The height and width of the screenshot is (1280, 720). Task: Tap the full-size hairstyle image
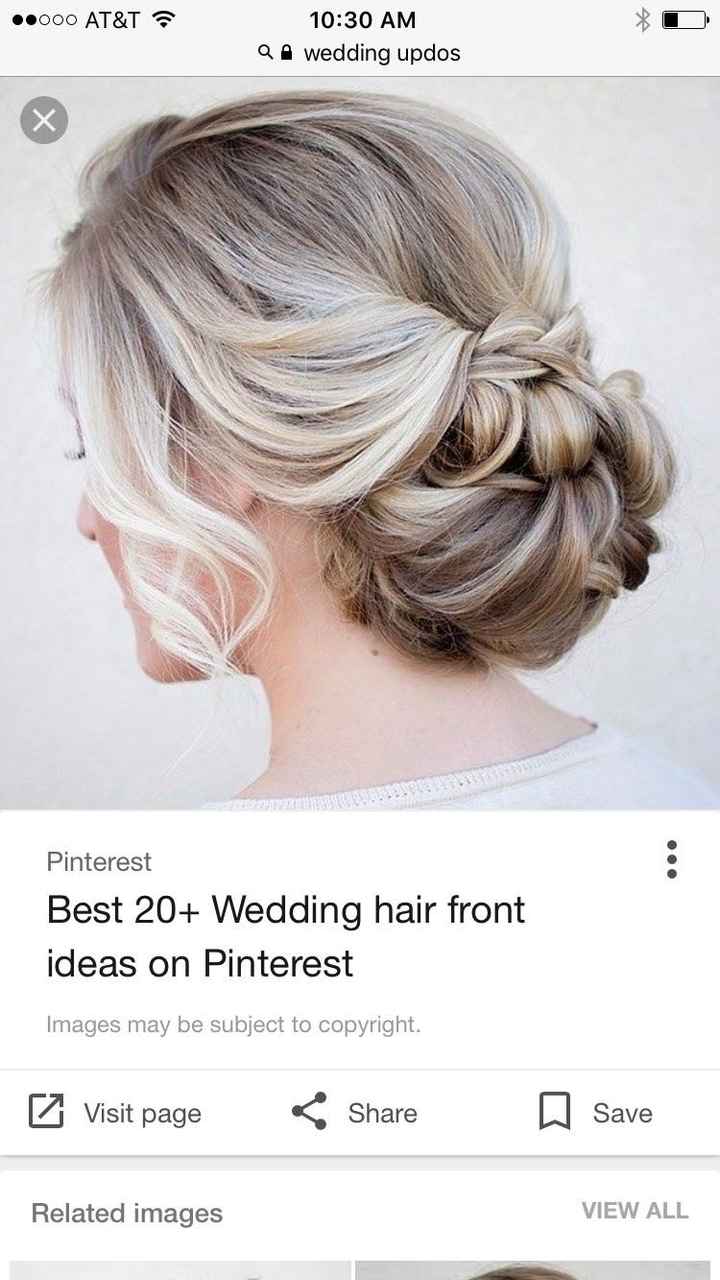pyautogui.click(x=360, y=440)
